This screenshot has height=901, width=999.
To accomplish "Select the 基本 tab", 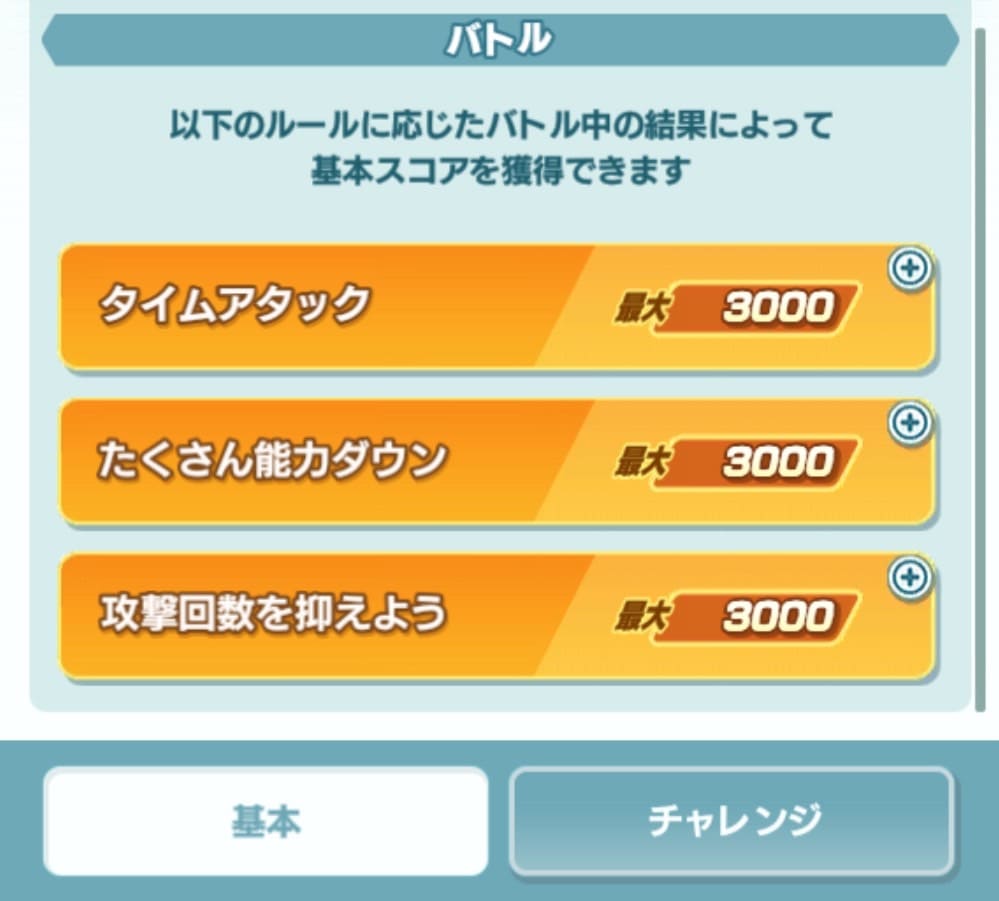I will point(266,821).
